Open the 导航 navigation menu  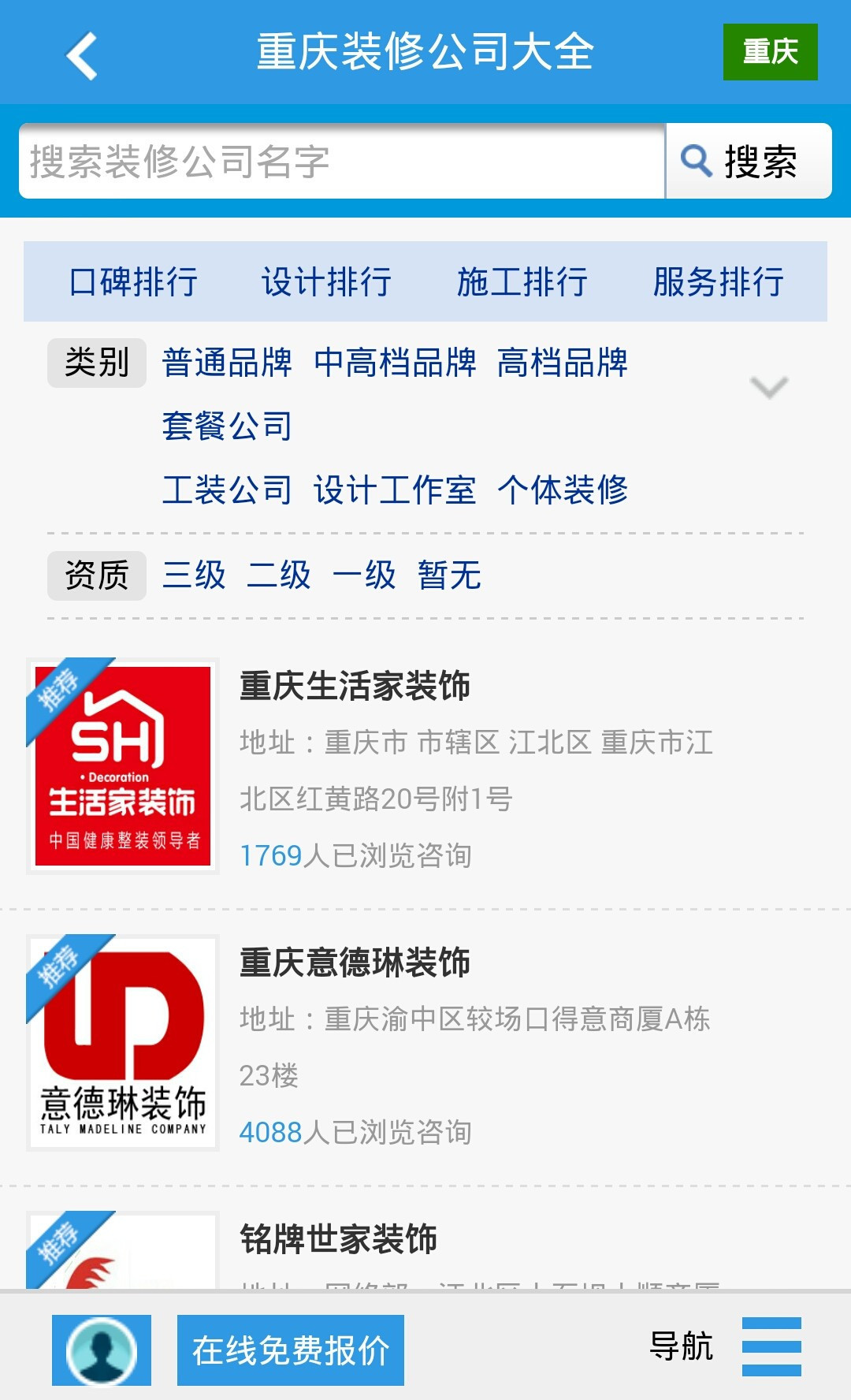[725, 1346]
